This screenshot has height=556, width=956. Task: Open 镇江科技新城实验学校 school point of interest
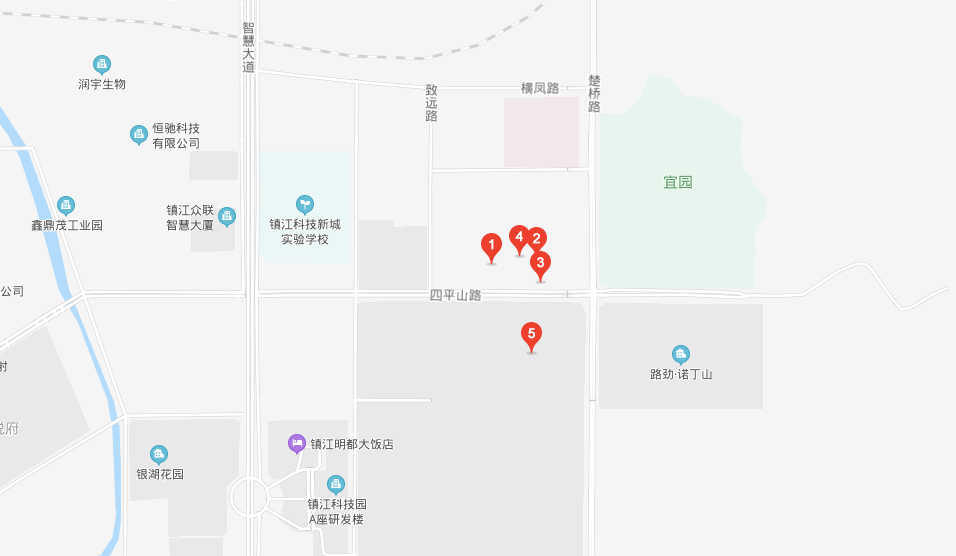click(305, 205)
